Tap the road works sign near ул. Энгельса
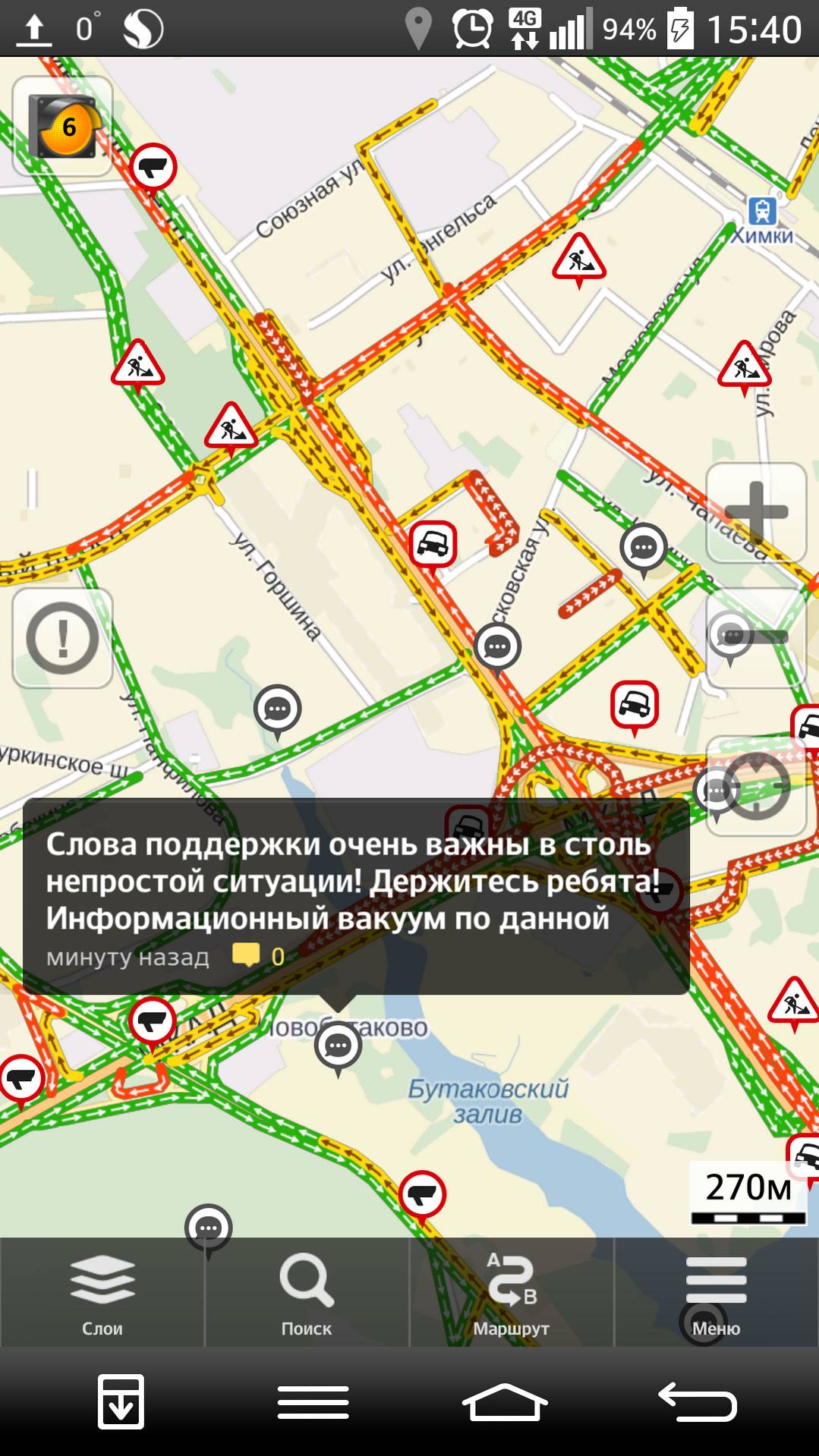The width and height of the screenshot is (819, 1456). coord(578,258)
